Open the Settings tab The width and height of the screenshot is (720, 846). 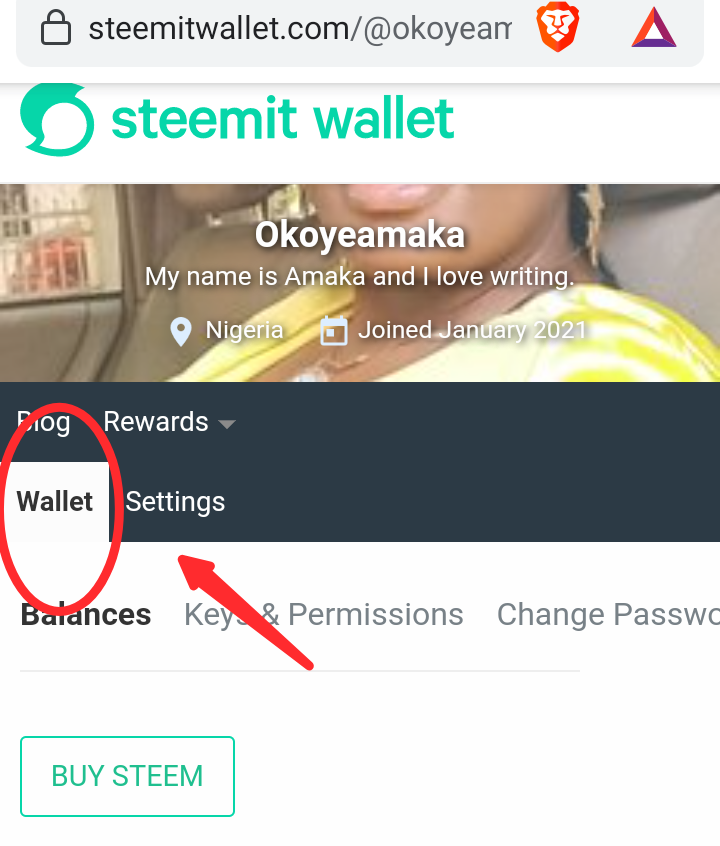[x=175, y=501]
